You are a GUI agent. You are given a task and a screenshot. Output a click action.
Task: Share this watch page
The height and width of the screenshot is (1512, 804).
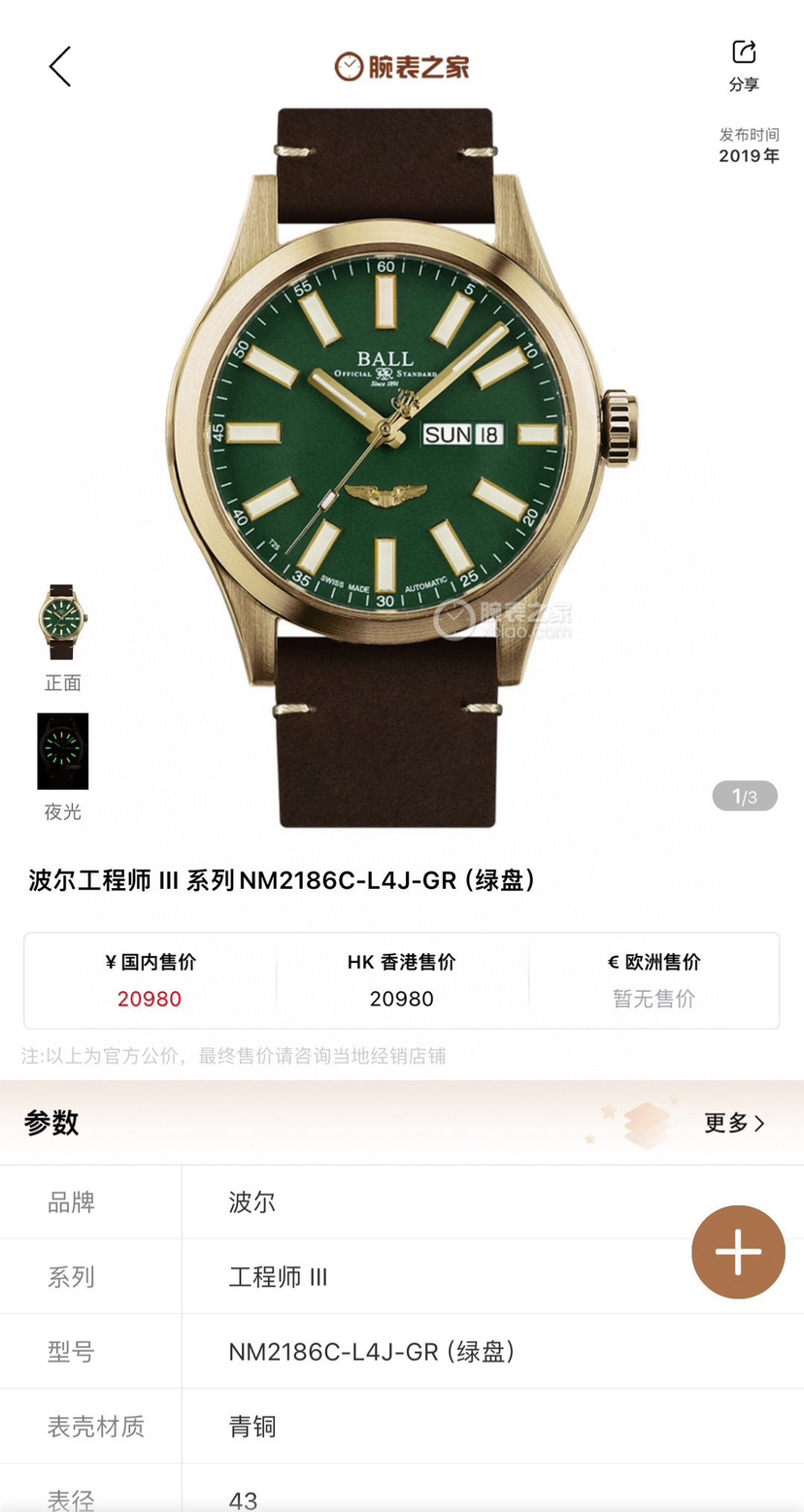point(744,64)
